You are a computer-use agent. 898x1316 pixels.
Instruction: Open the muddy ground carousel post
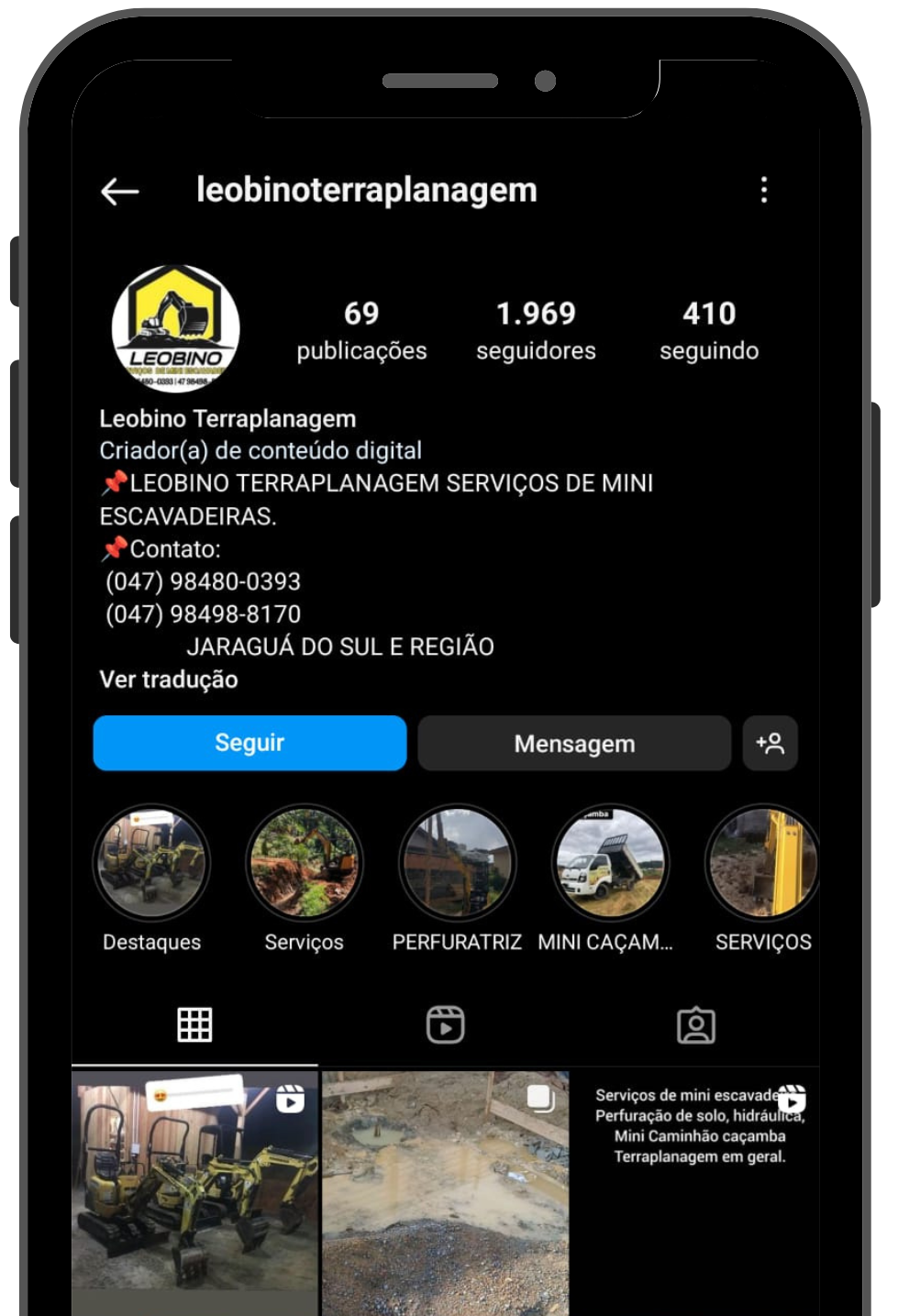point(446,1192)
